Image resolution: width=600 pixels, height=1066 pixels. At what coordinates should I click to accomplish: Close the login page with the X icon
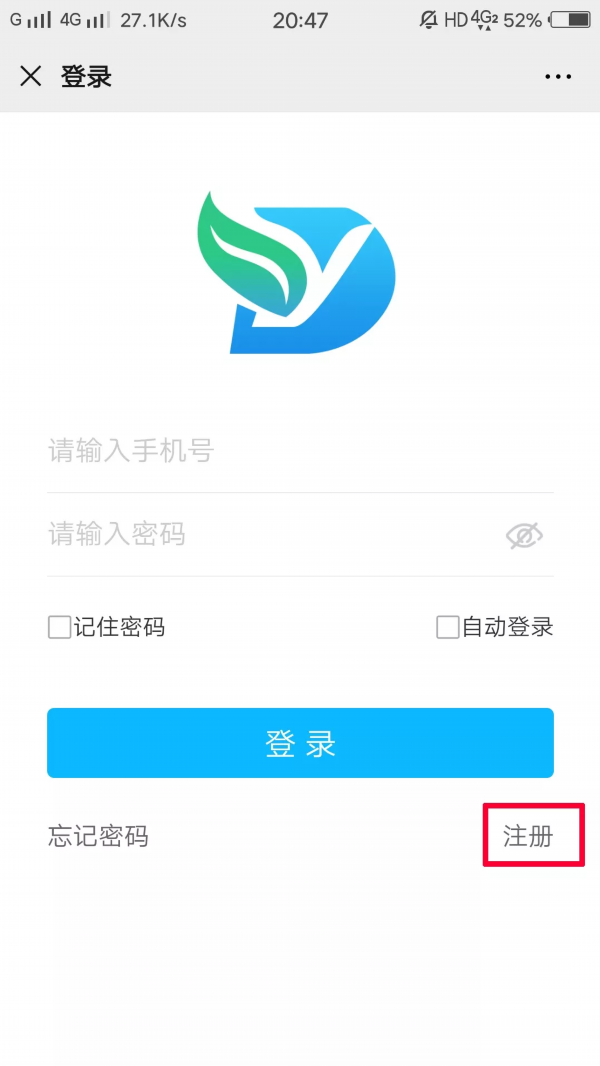(x=31, y=76)
